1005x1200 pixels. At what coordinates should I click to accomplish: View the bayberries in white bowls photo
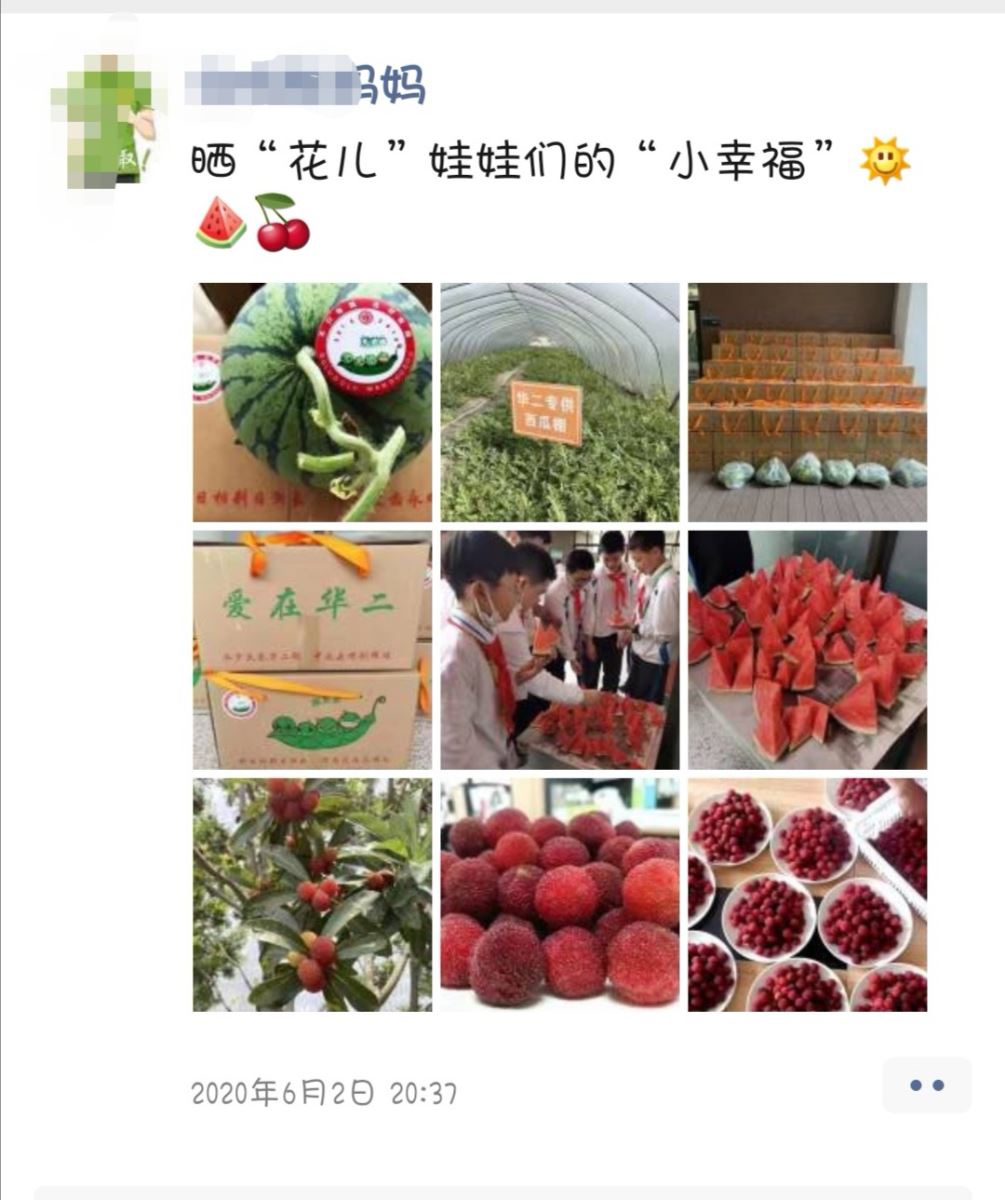807,895
